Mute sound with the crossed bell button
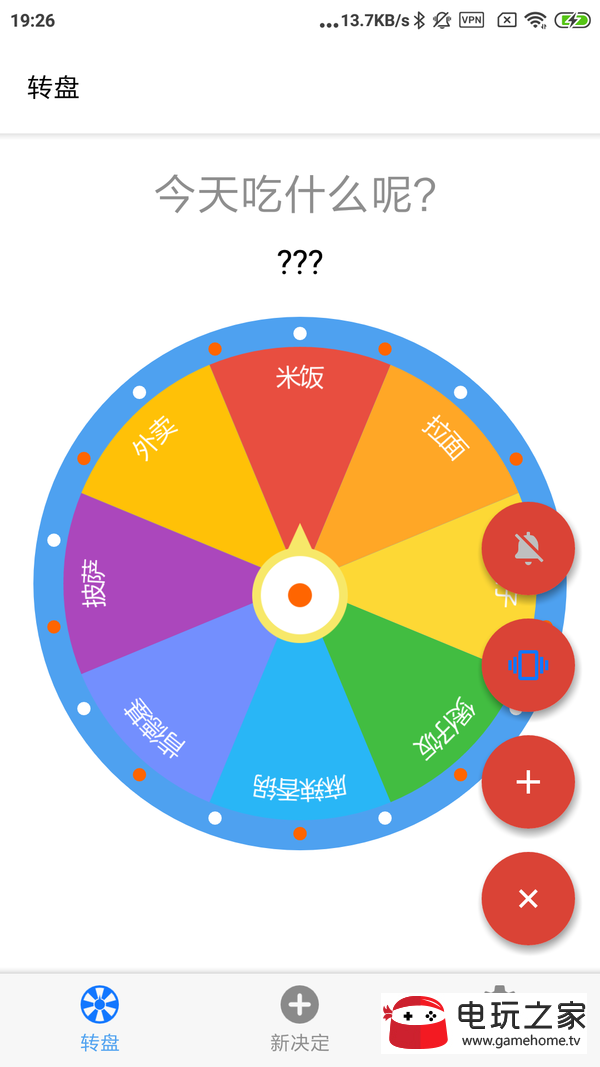 coord(528,548)
